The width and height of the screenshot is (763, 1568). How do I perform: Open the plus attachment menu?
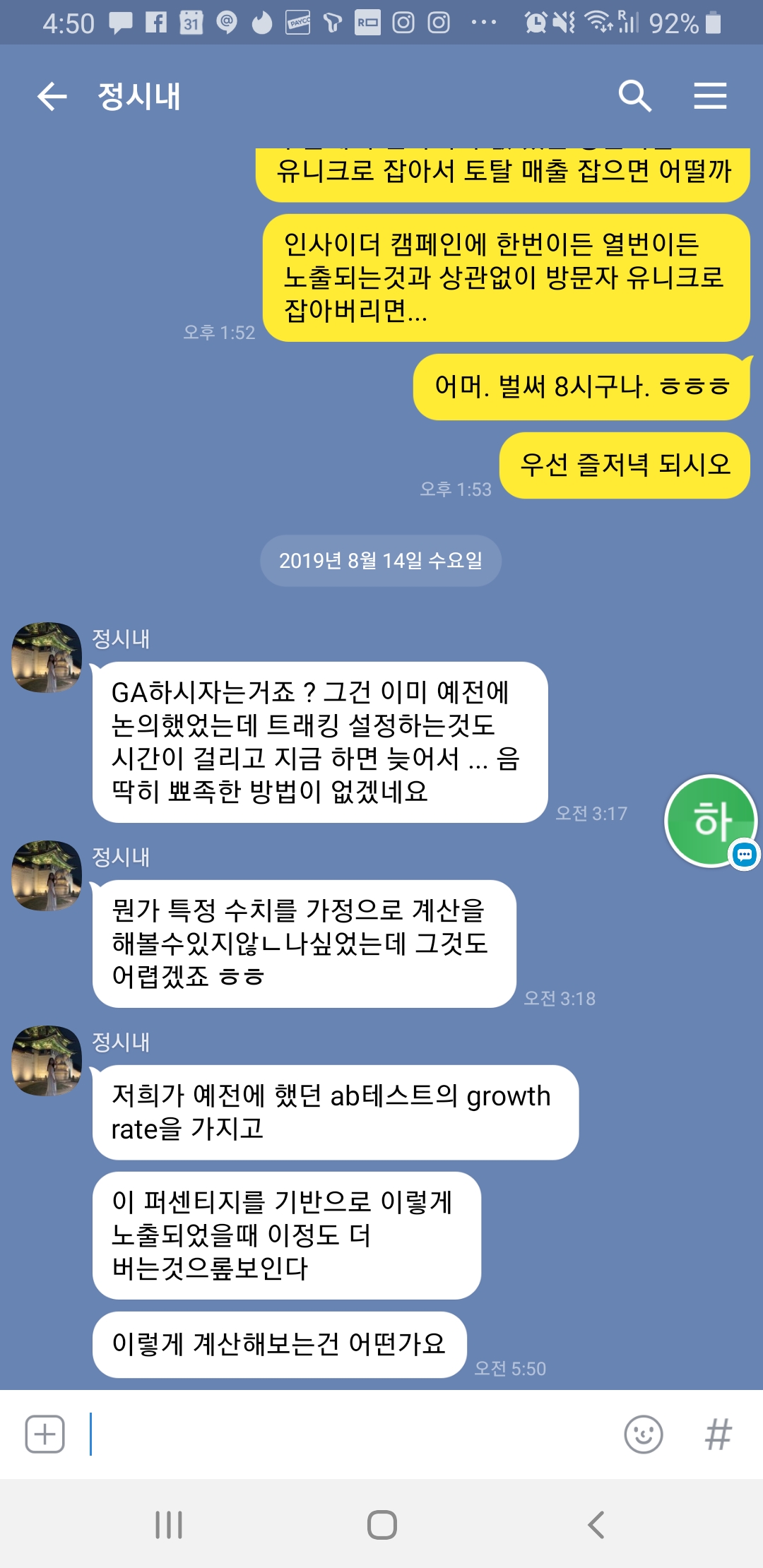(45, 1435)
